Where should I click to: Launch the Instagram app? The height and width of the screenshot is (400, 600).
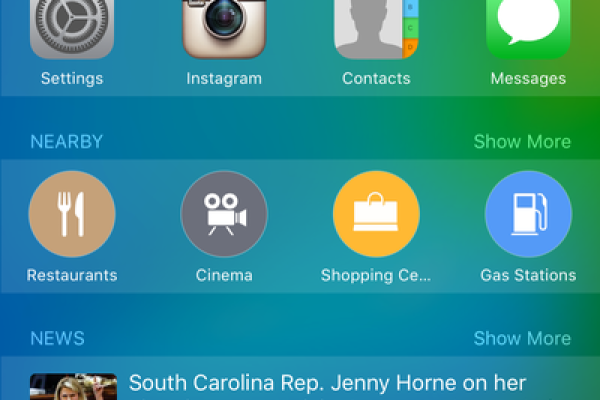coord(224,30)
